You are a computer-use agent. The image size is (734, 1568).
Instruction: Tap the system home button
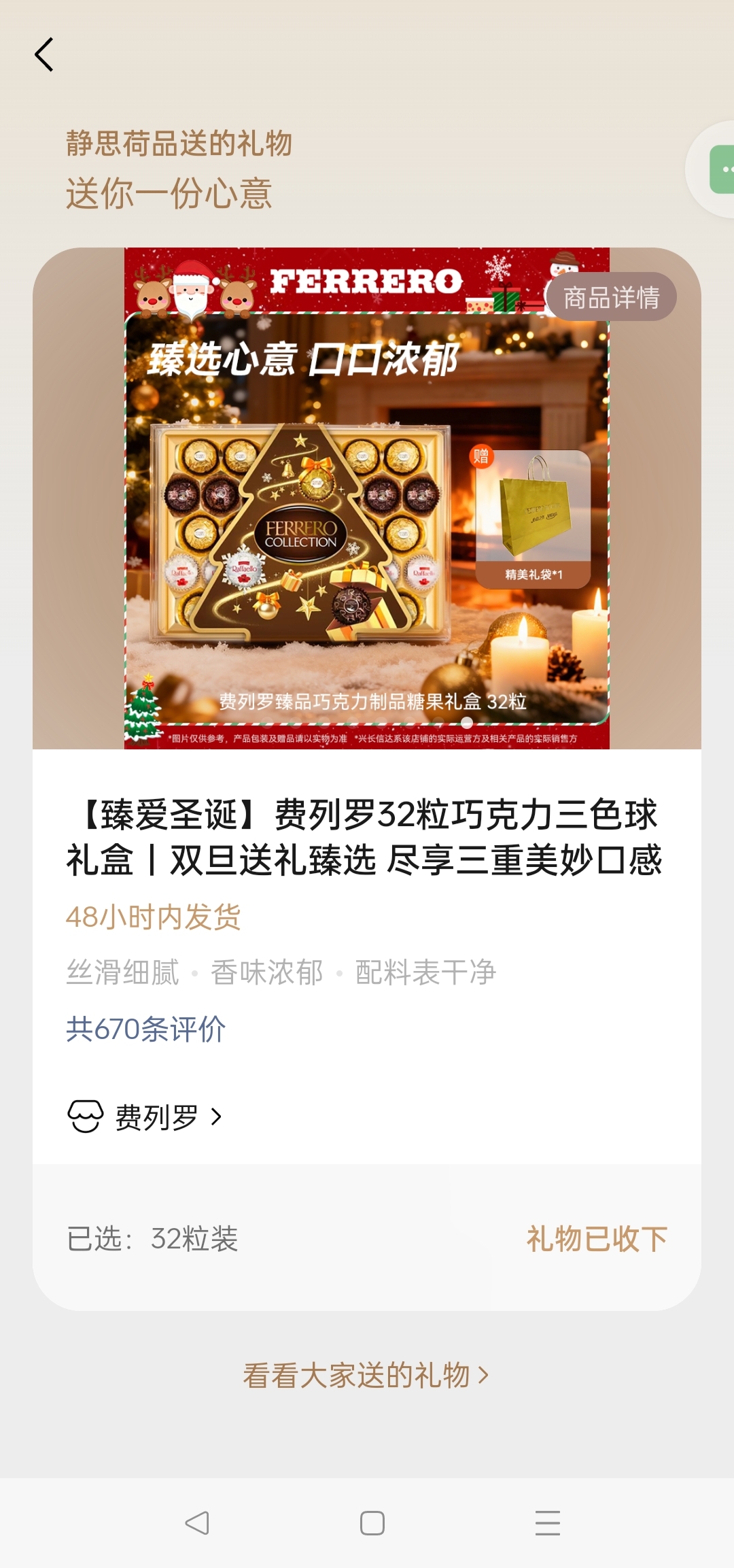(372, 1523)
